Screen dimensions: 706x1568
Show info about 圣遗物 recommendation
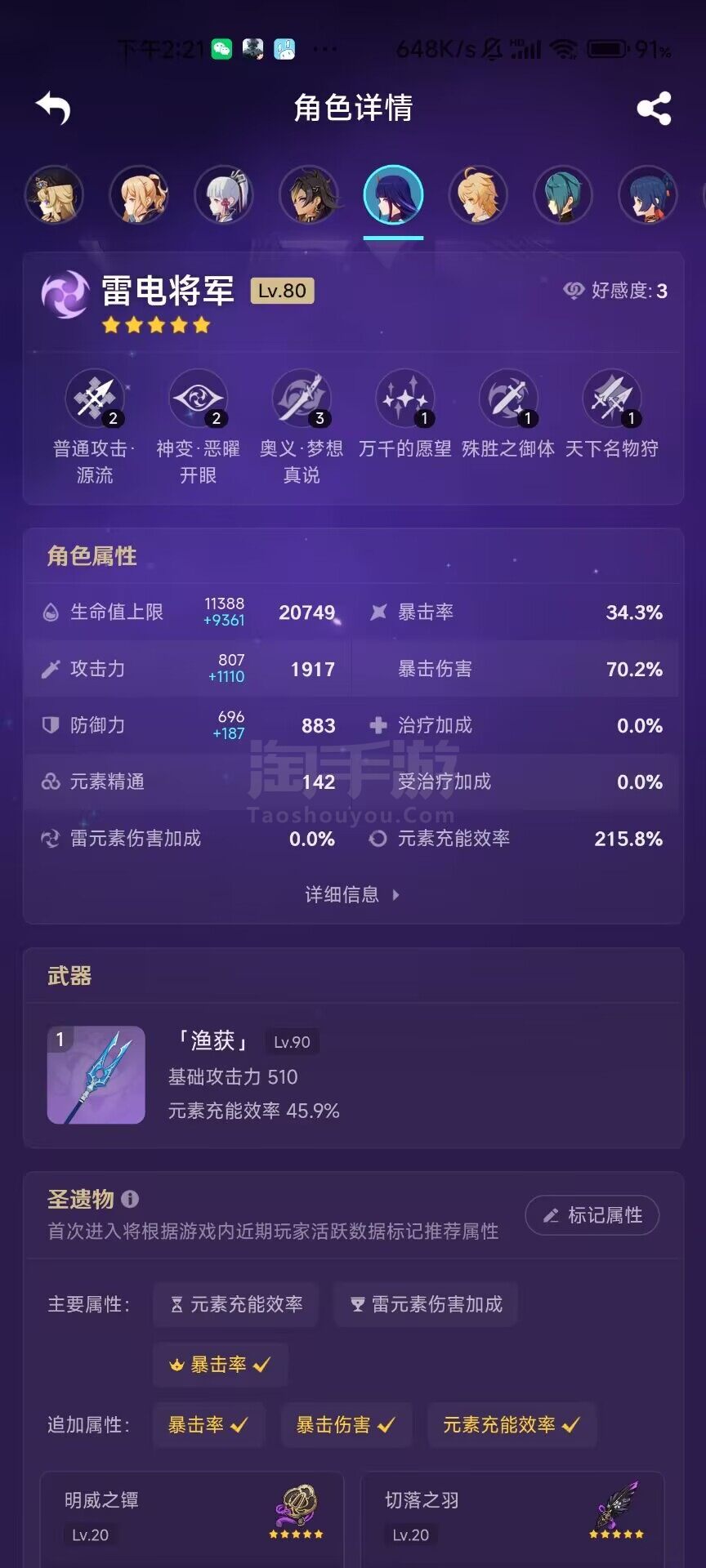(130, 1199)
